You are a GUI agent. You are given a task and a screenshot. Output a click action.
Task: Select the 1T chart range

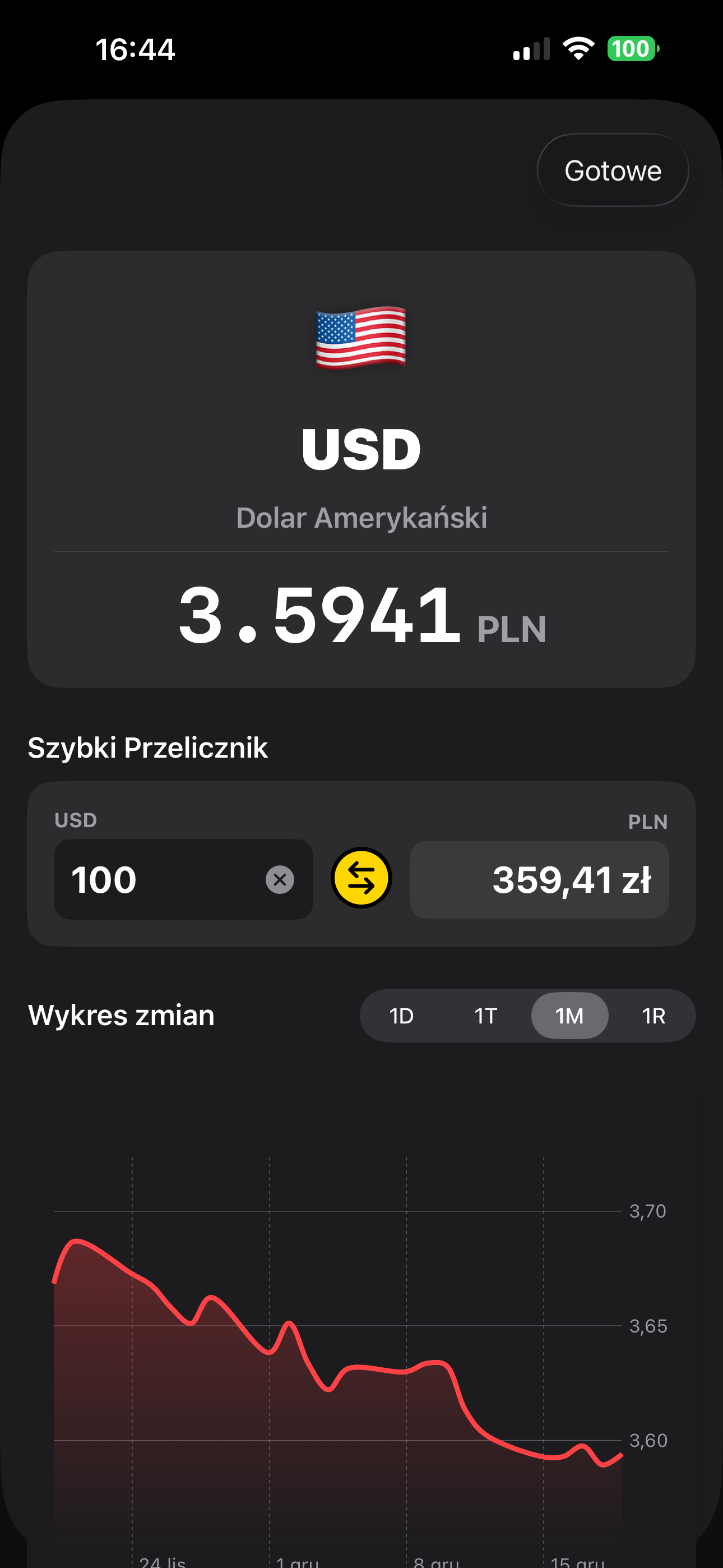(486, 1016)
